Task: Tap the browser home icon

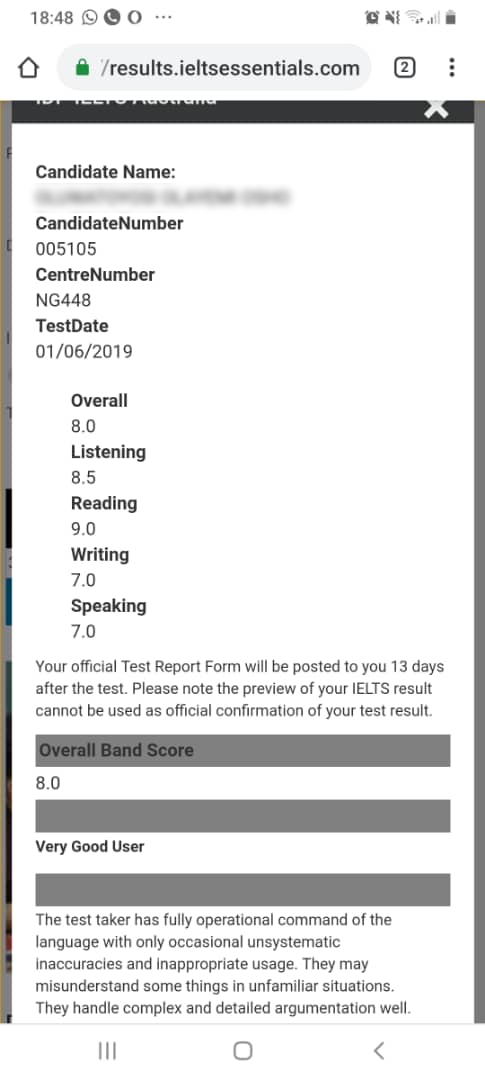Action: [29, 68]
